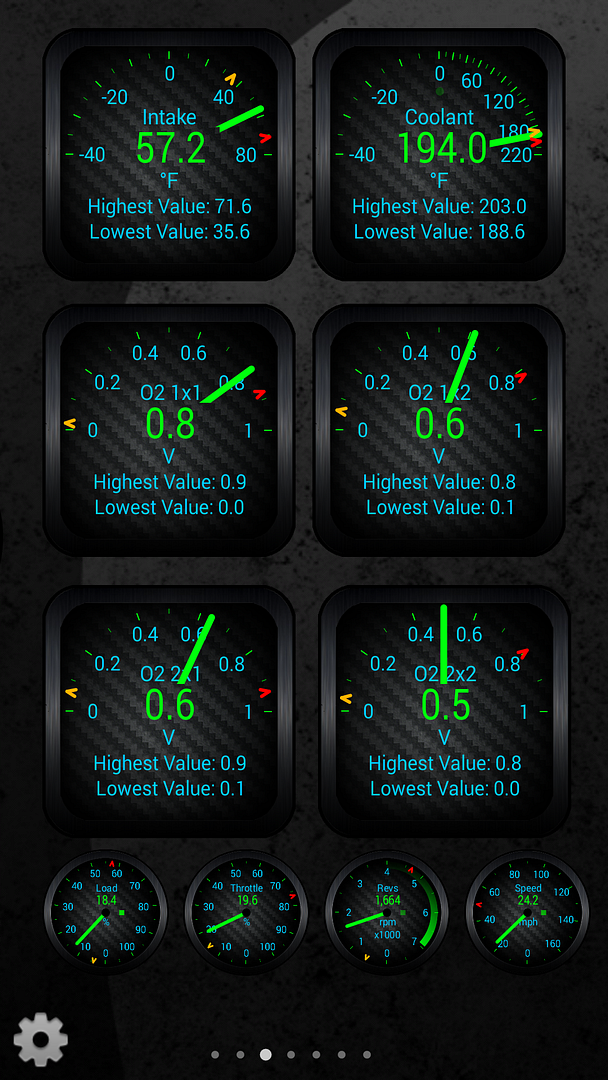Open the O2 2x2 voltage gauge
This screenshot has height=1080, width=608.
pos(444,710)
